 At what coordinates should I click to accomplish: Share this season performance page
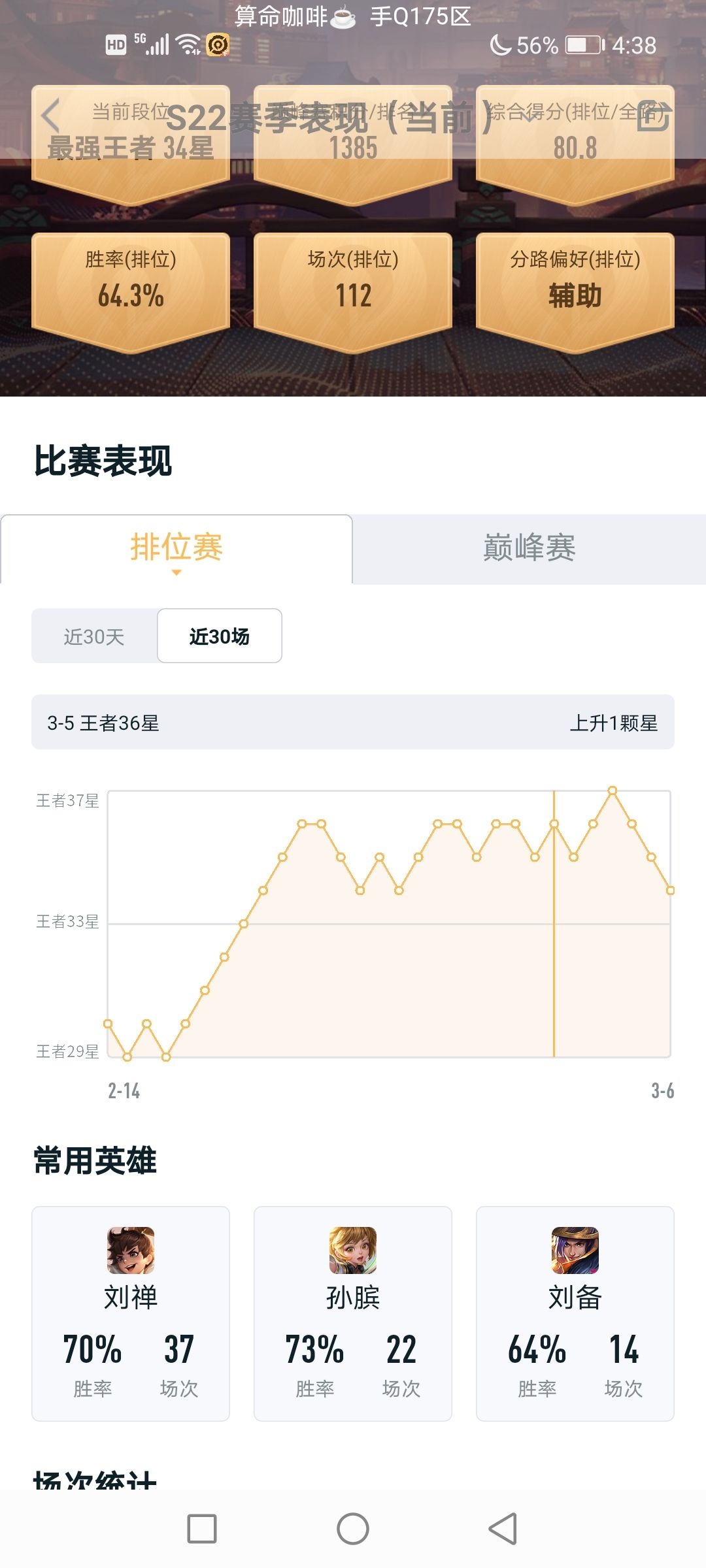pyautogui.click(x=654, y=116)
